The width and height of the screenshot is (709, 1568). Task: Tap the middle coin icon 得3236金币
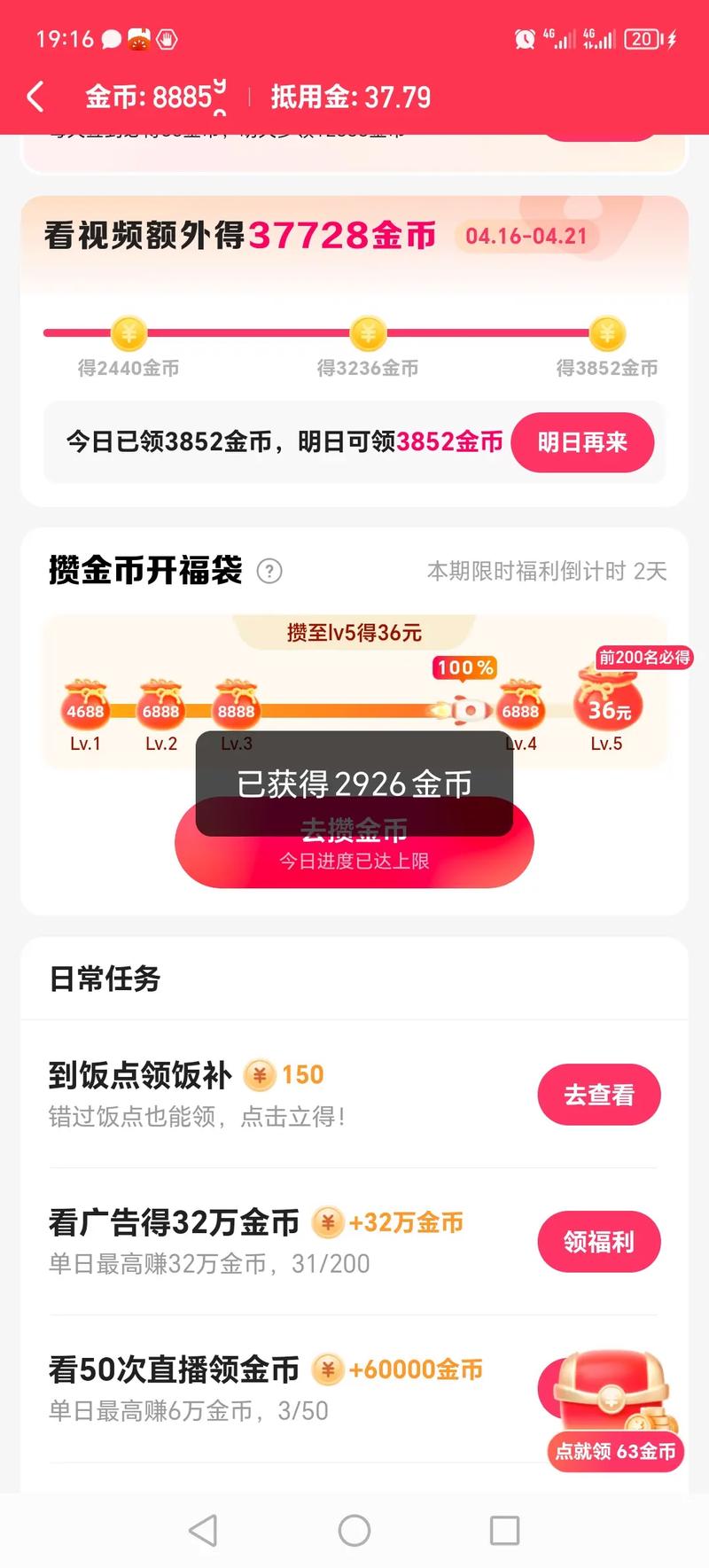point(369,334)
